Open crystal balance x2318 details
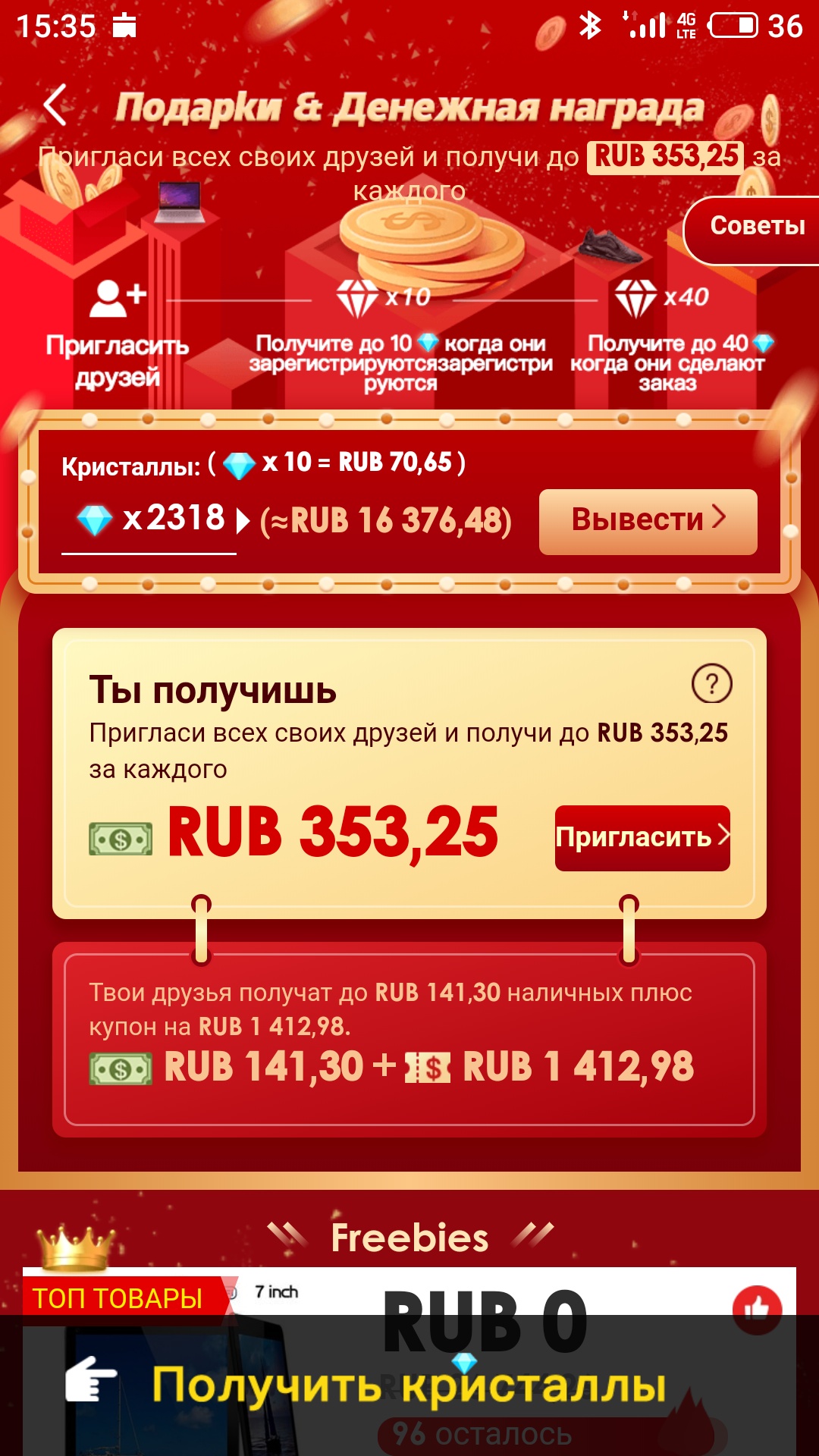 [x=161, y=520]
